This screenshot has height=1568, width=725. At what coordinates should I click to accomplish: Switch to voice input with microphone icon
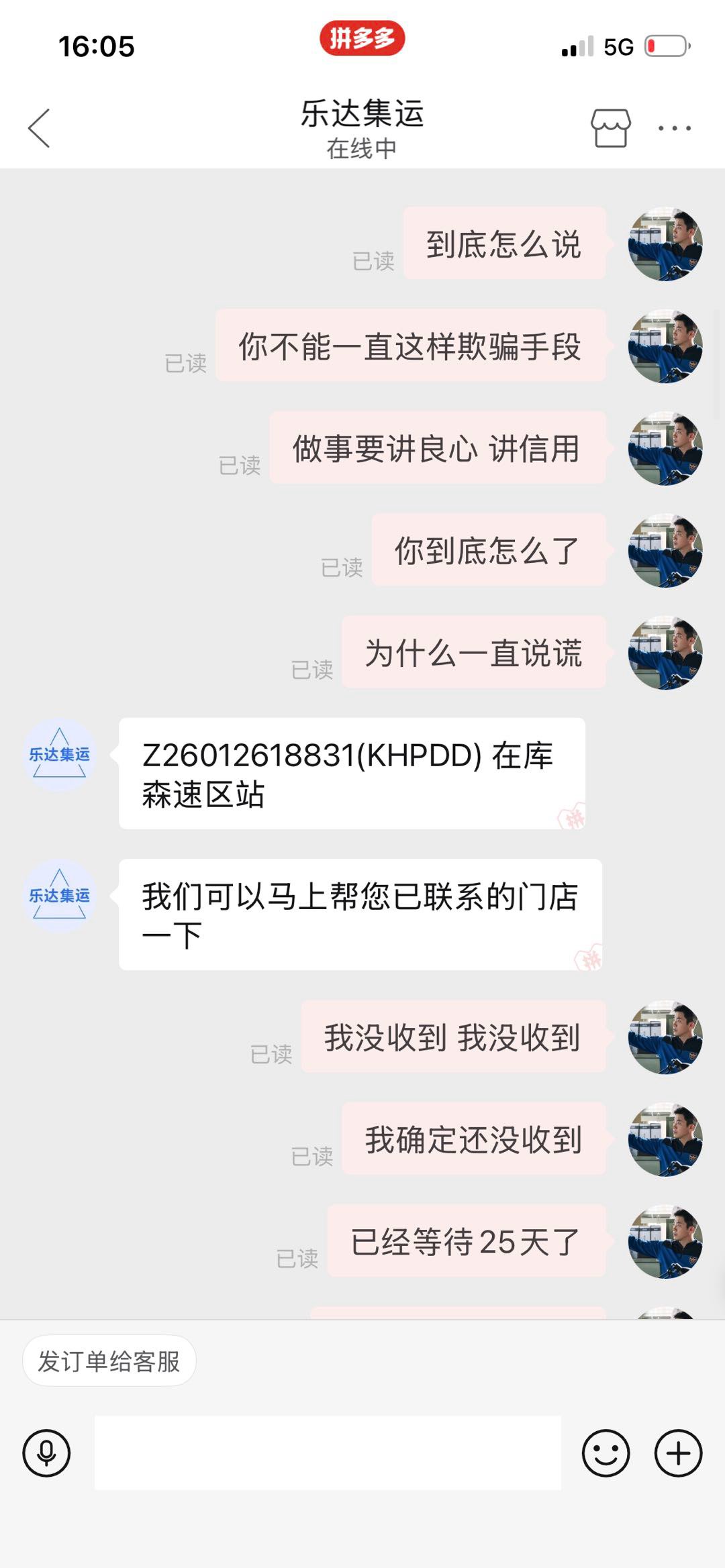coord(46,1453)
